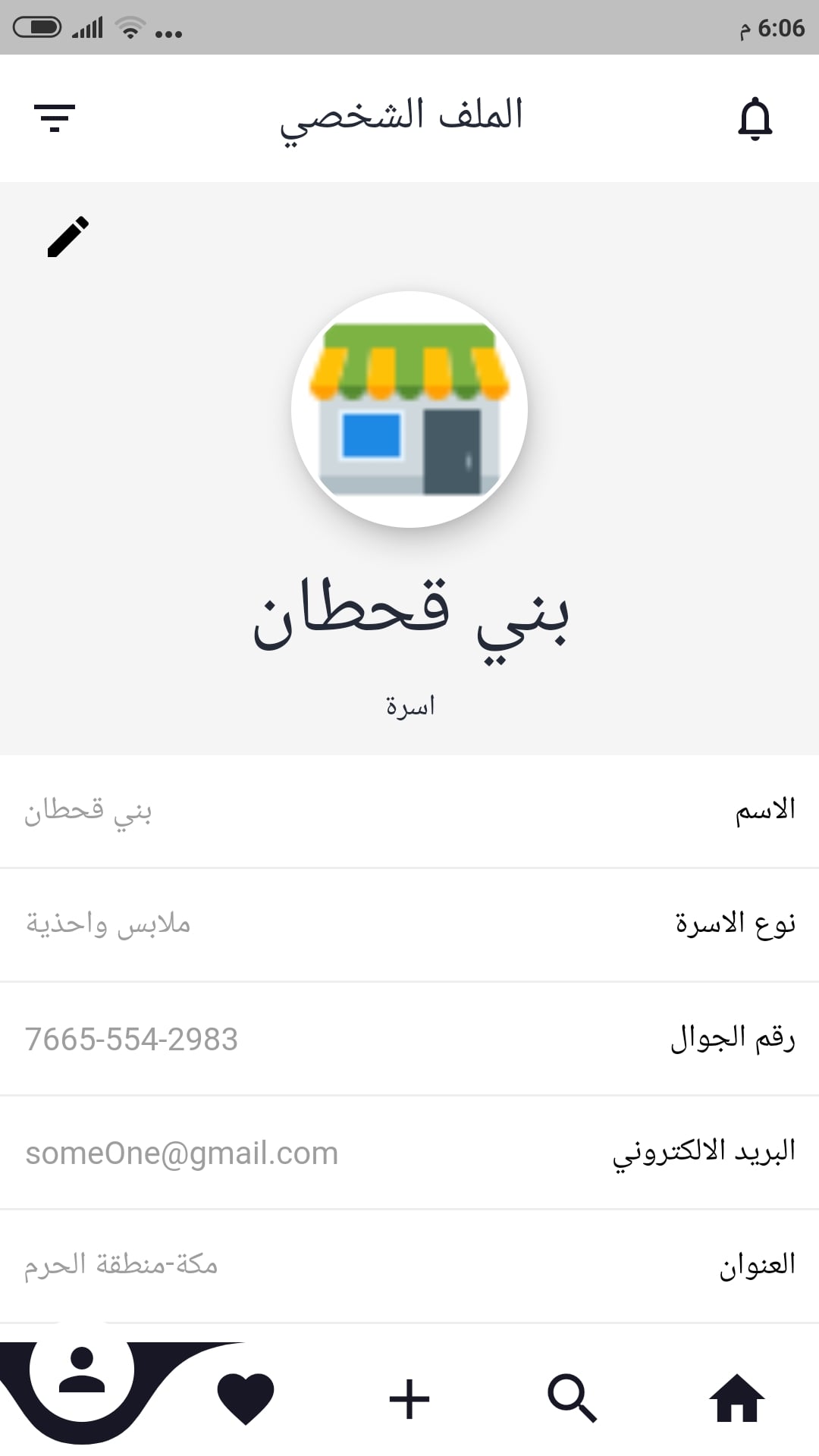Select the profile person tab

[x=82, y=1370]
